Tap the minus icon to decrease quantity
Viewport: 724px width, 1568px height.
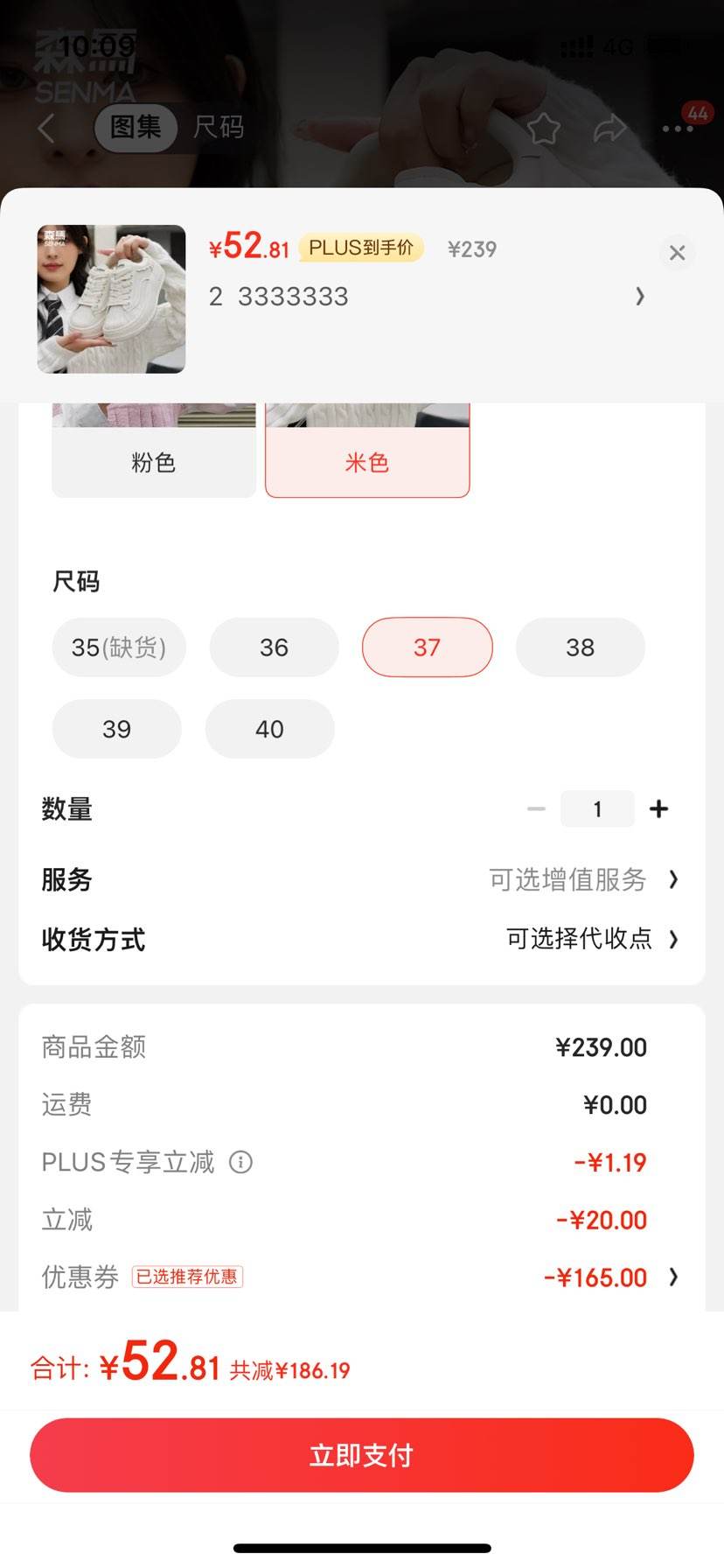(x=536, y=808)
